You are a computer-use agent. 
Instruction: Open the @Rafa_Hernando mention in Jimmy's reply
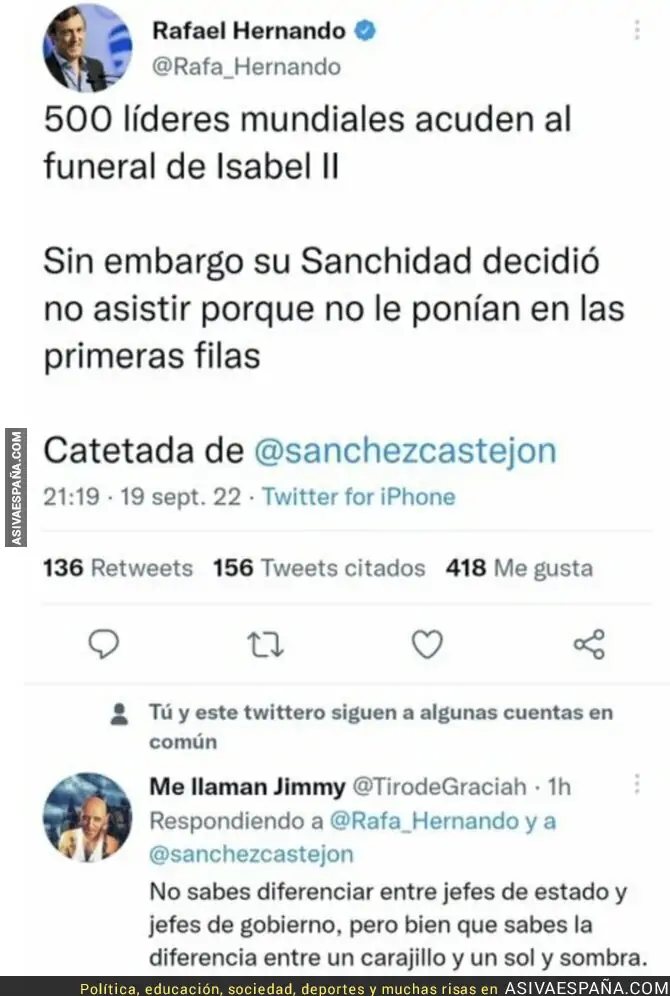click(424, 821)
